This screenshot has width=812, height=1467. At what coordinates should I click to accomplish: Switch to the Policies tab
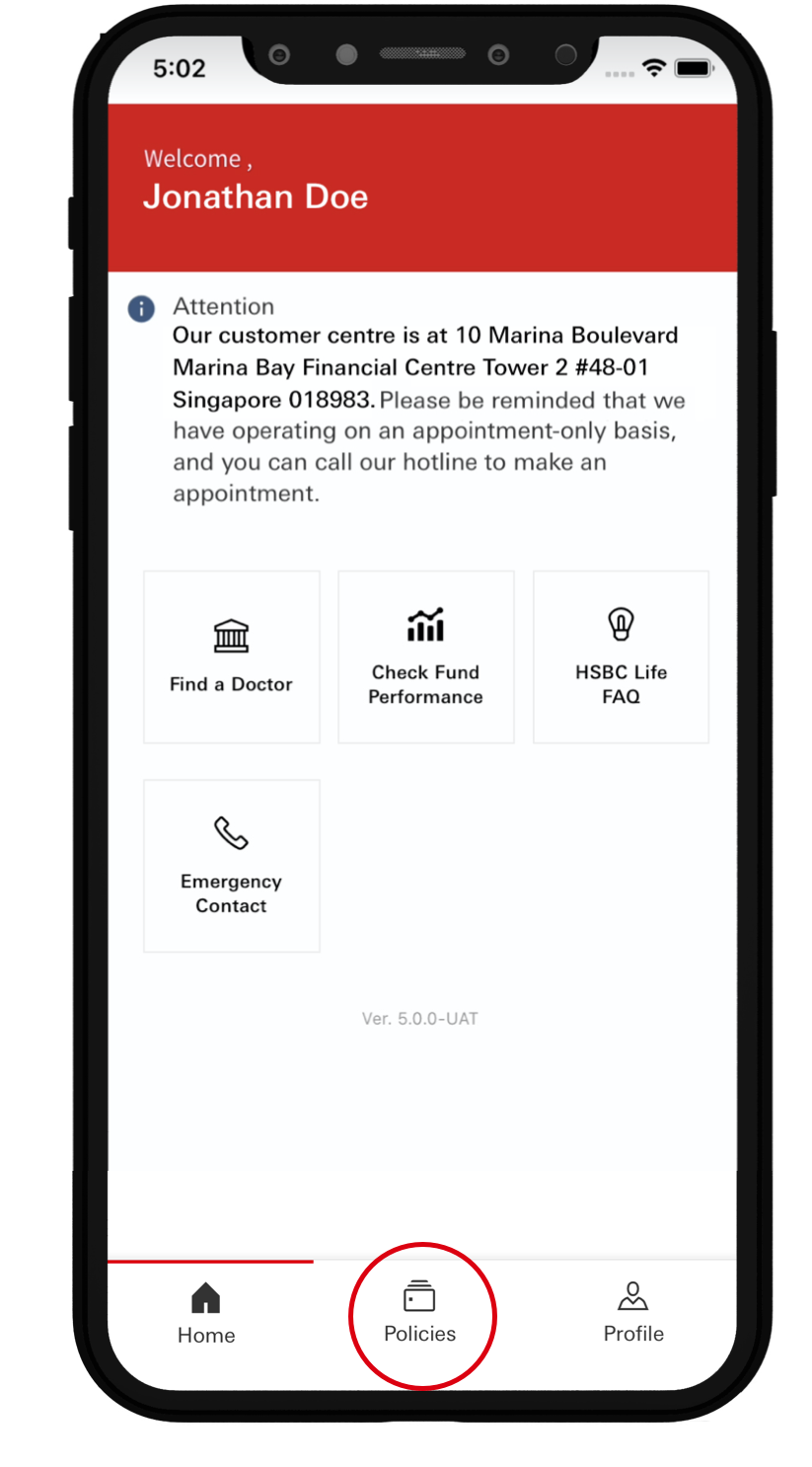pyautogui.click(x=420, y=1314)
